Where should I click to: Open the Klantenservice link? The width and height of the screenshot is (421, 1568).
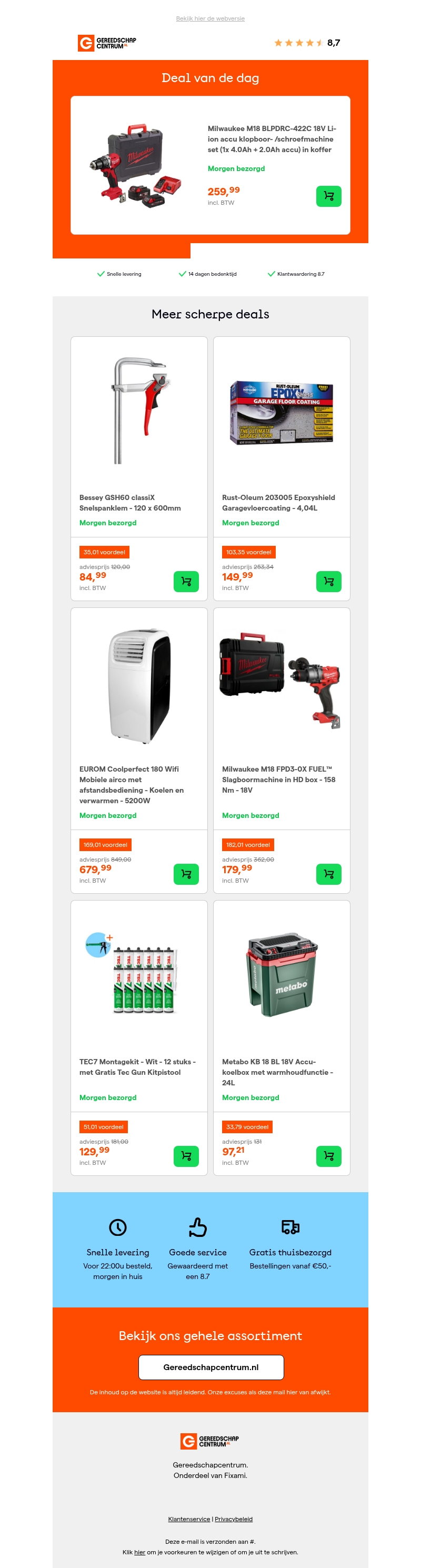pos(188,1519)
